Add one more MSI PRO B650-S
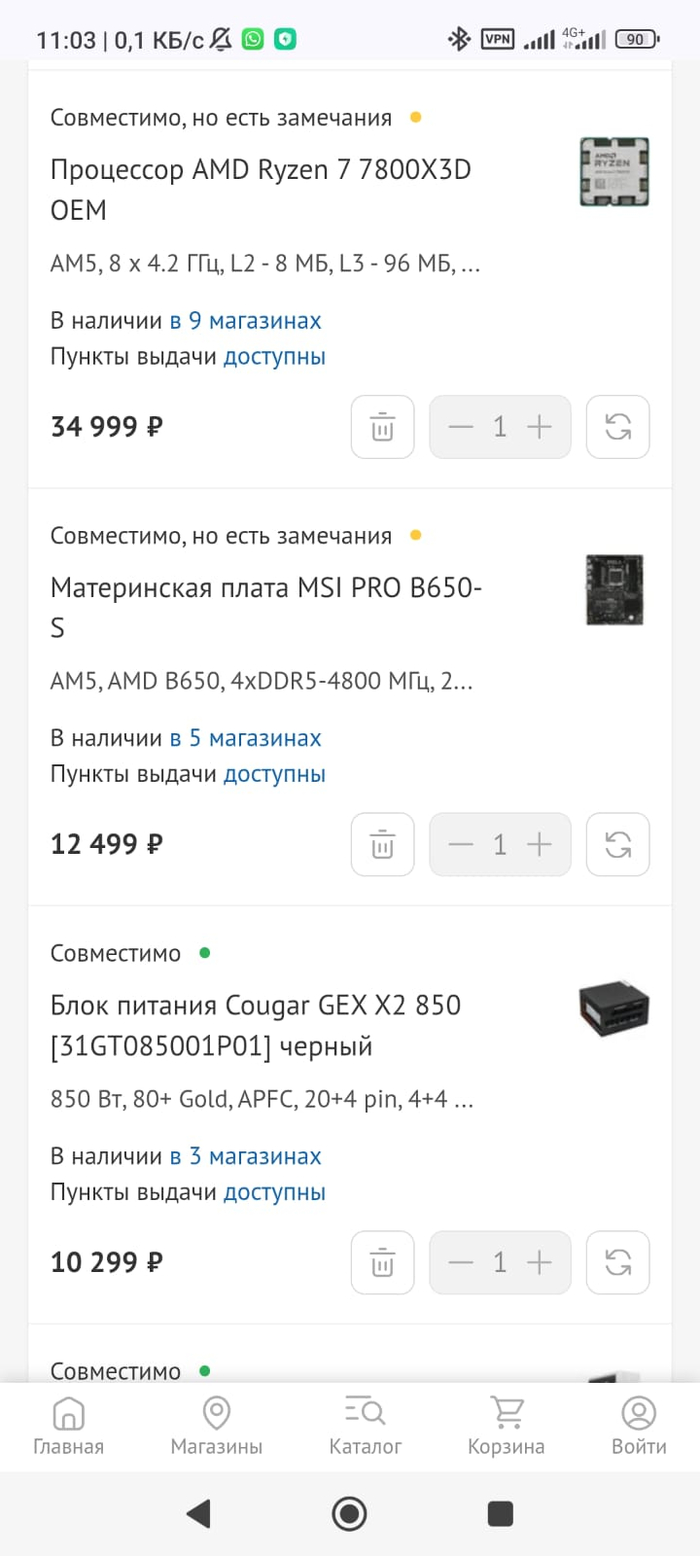The image size is (700, 1556). [539, 845]
